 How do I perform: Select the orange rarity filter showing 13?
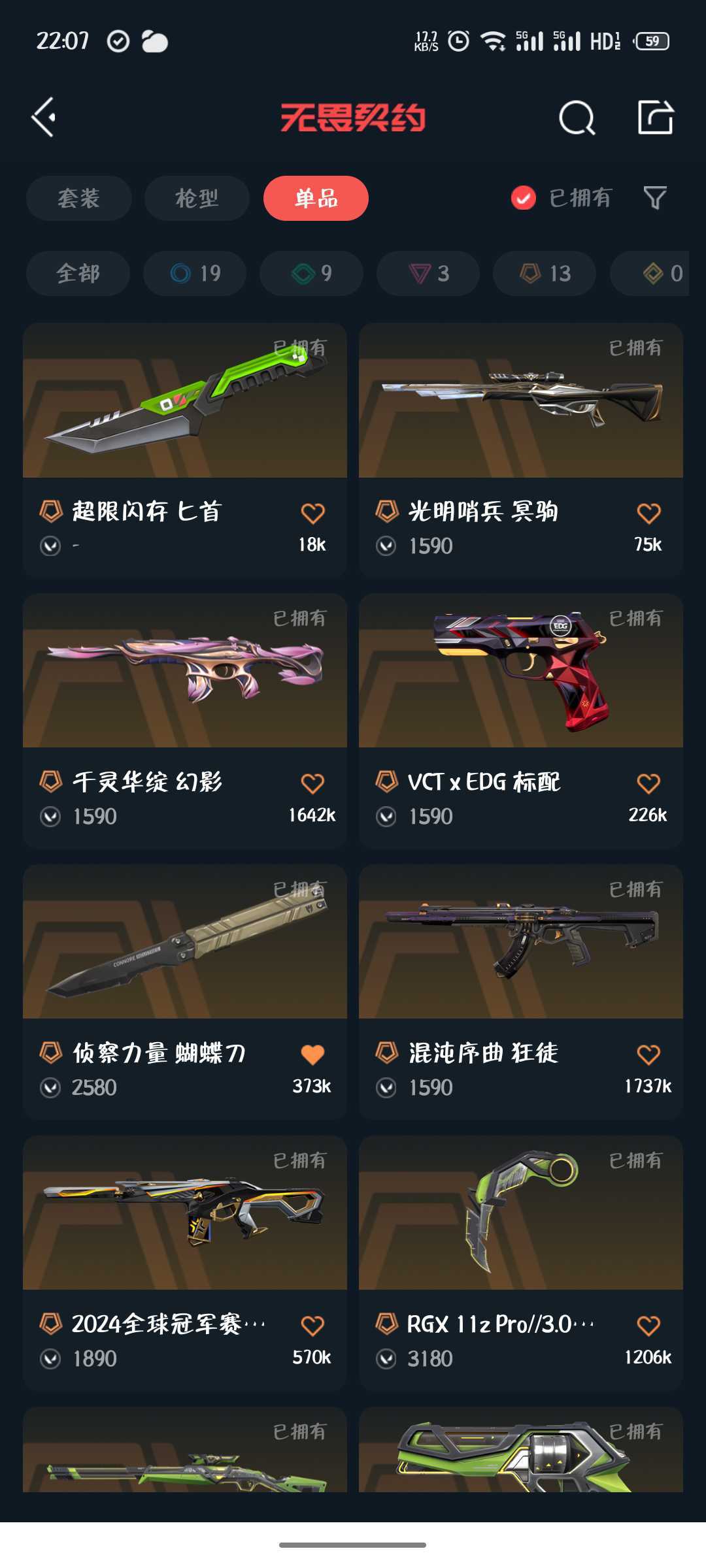543,273
